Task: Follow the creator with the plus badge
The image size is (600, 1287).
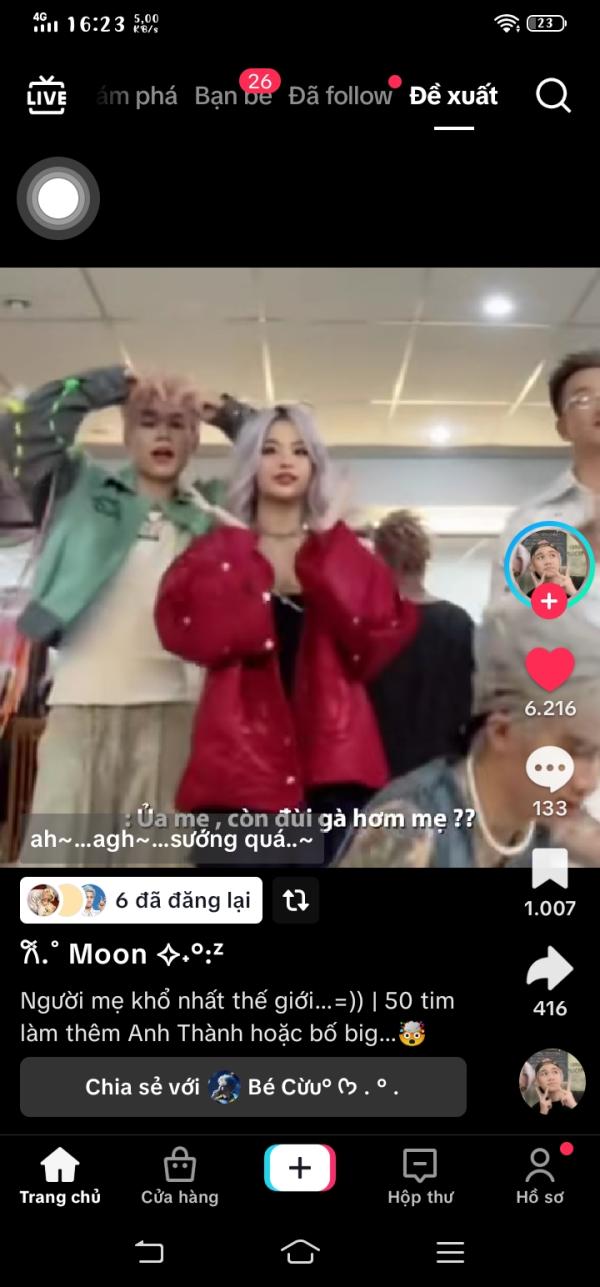Action: pyautogui.click(x=549, y=602)
